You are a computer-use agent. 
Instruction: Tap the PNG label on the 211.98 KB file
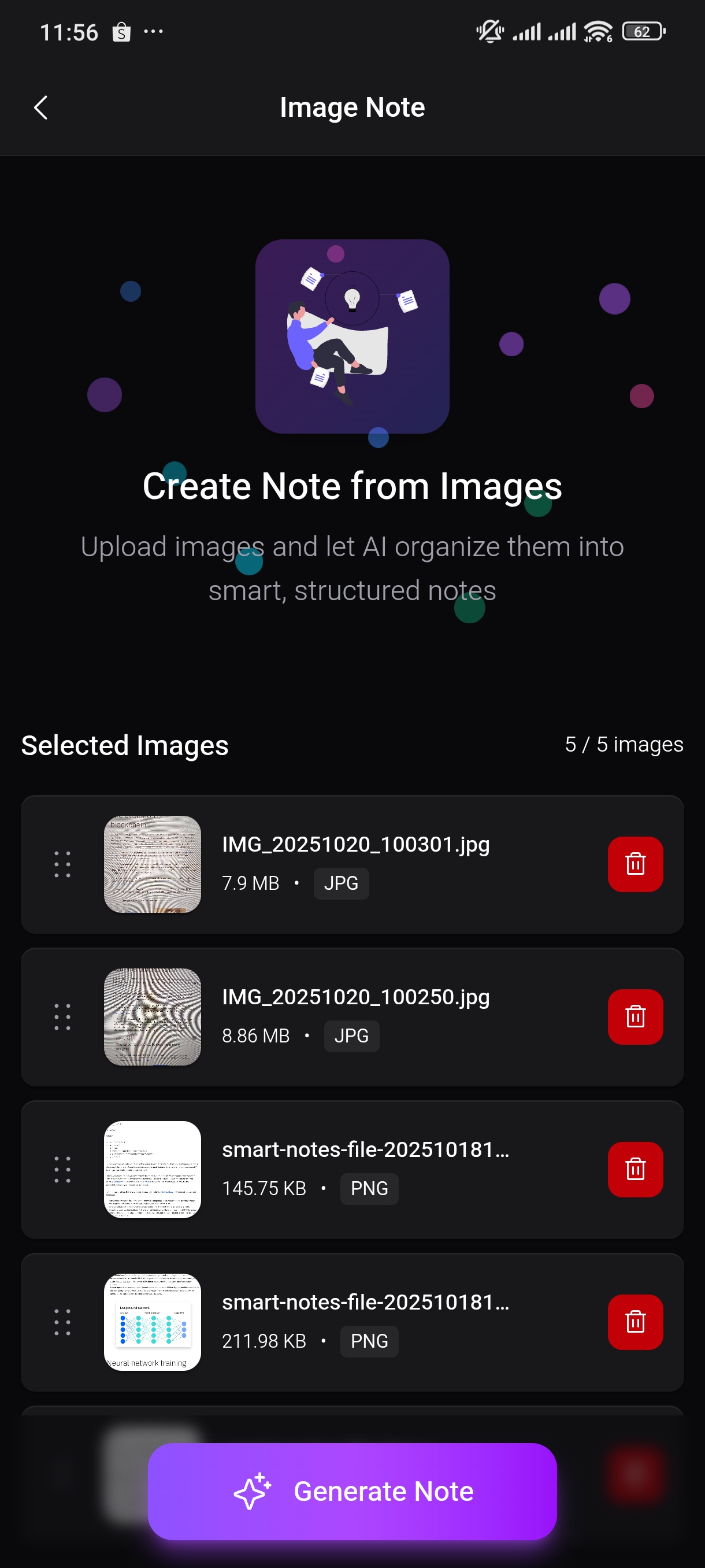coord(369,1341)
